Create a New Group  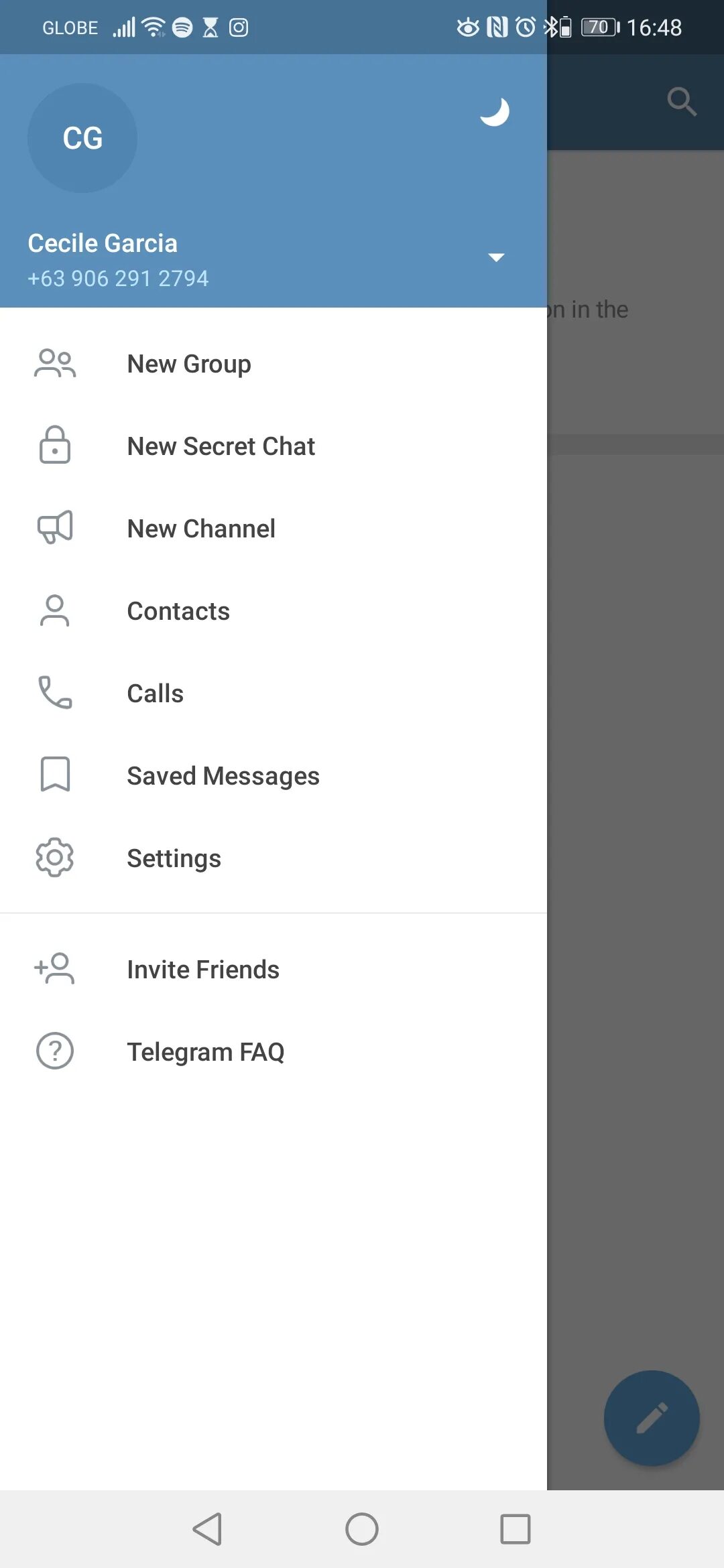pyautogui.click(x=274, y=364)
